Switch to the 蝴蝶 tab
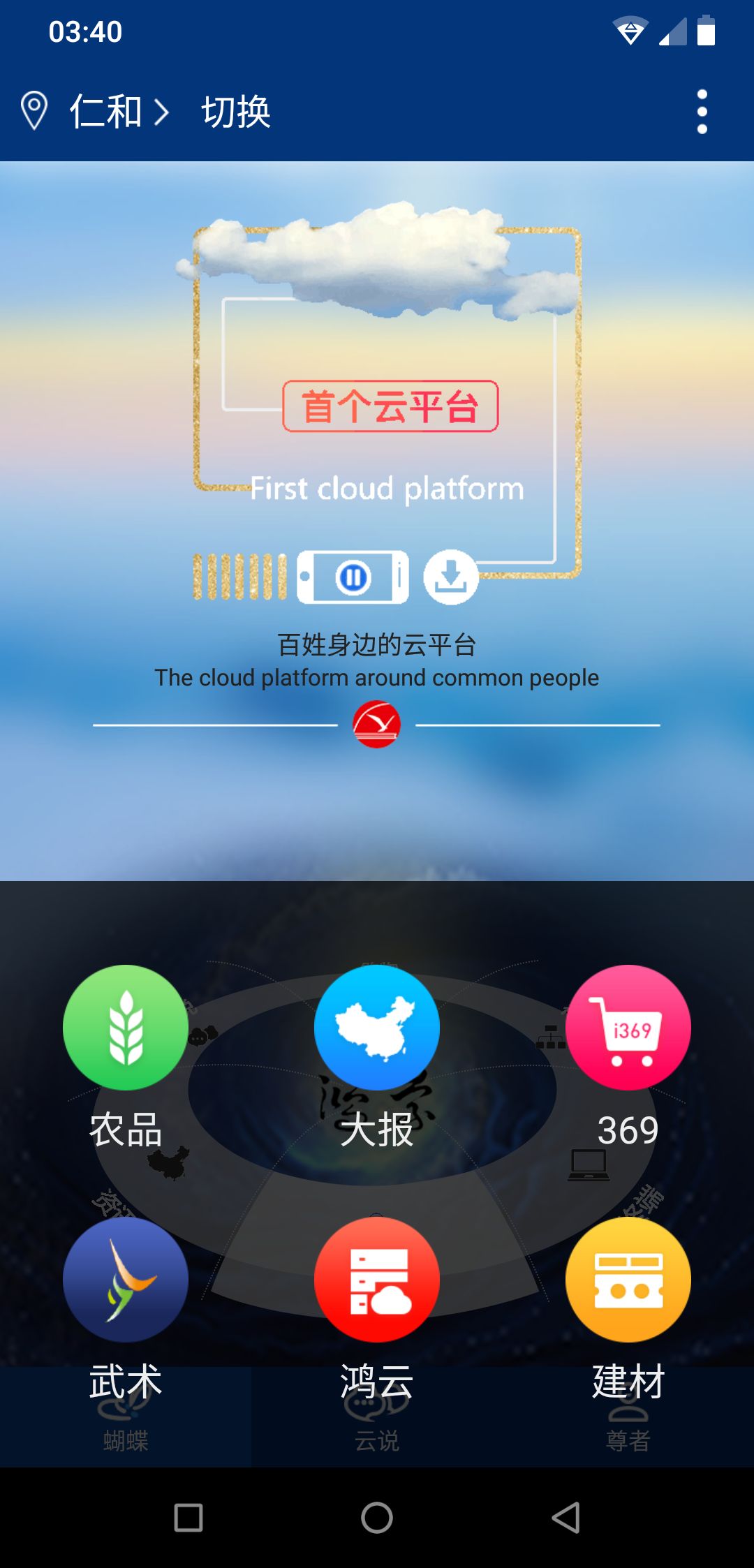Image resolution: width=754 pixels, height=1568 pixels. pos(126,1438)
